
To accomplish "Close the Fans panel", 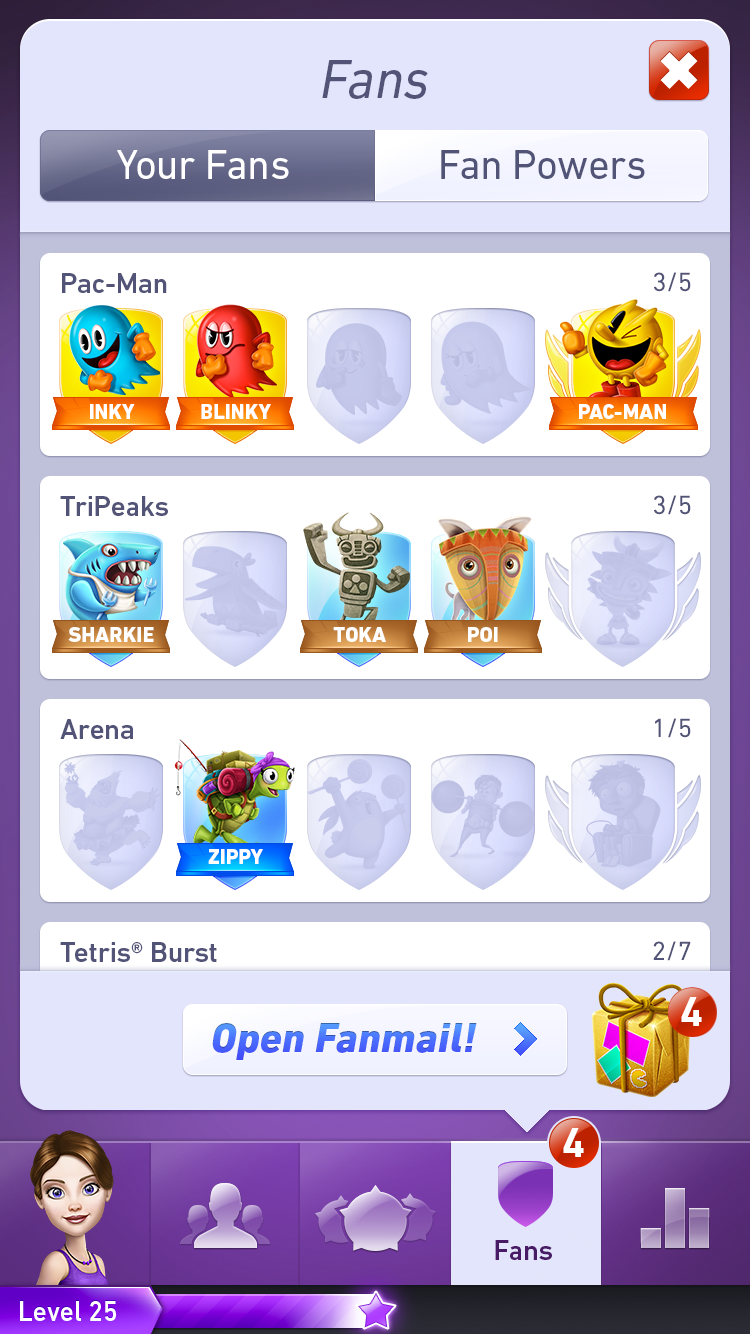I will click(x=678, y=71).
